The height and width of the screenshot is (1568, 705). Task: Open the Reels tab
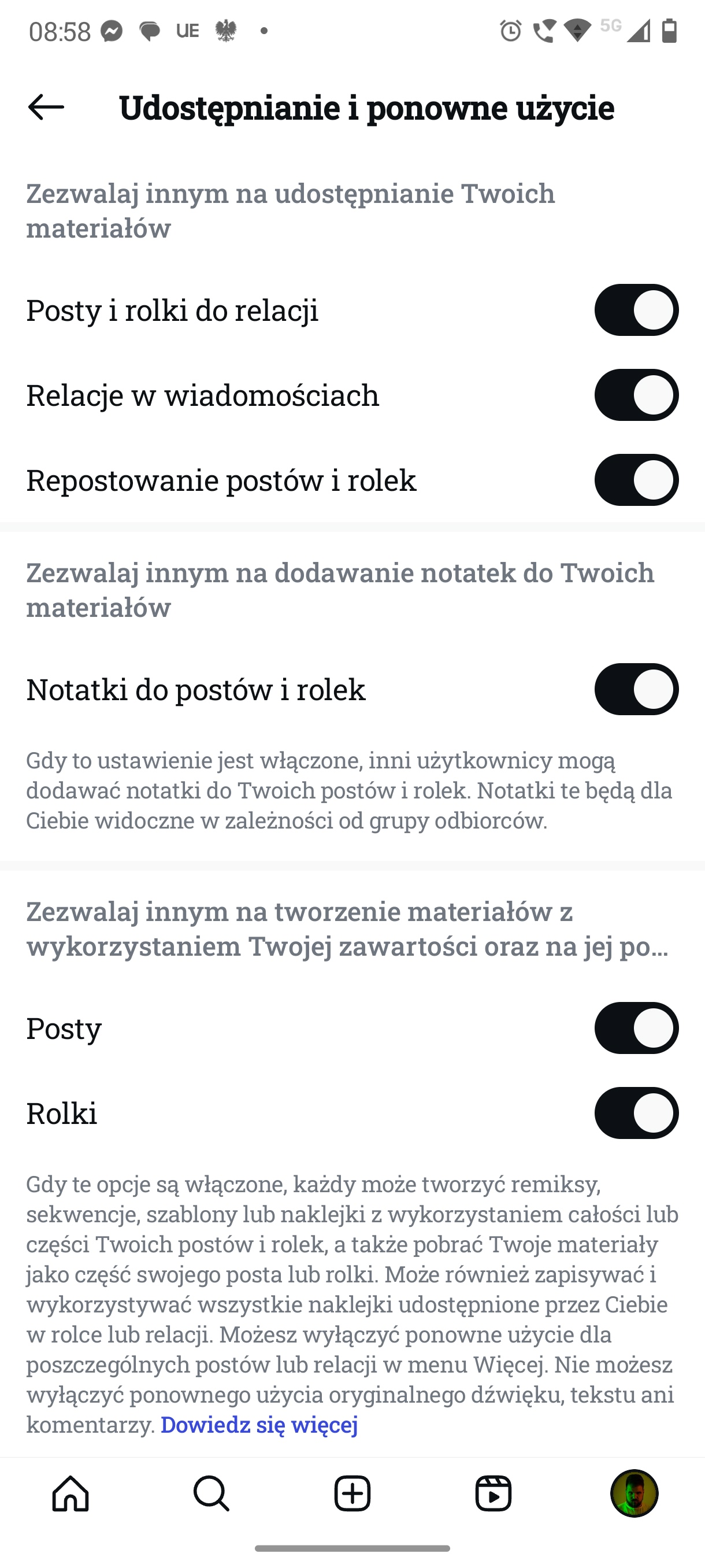pyautogui.click(x=493, y=1494)
